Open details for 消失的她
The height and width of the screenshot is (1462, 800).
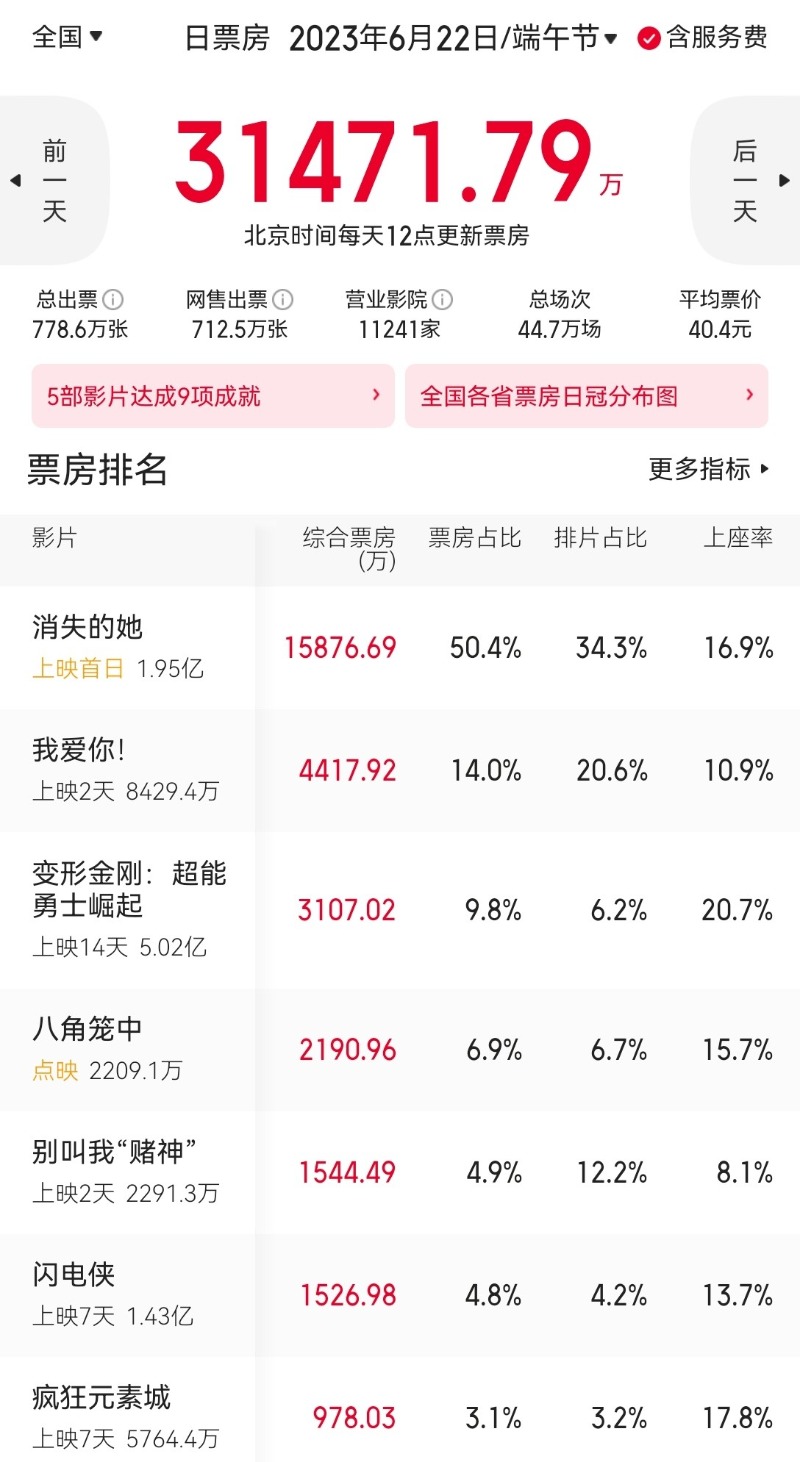(x=88, y=628)
